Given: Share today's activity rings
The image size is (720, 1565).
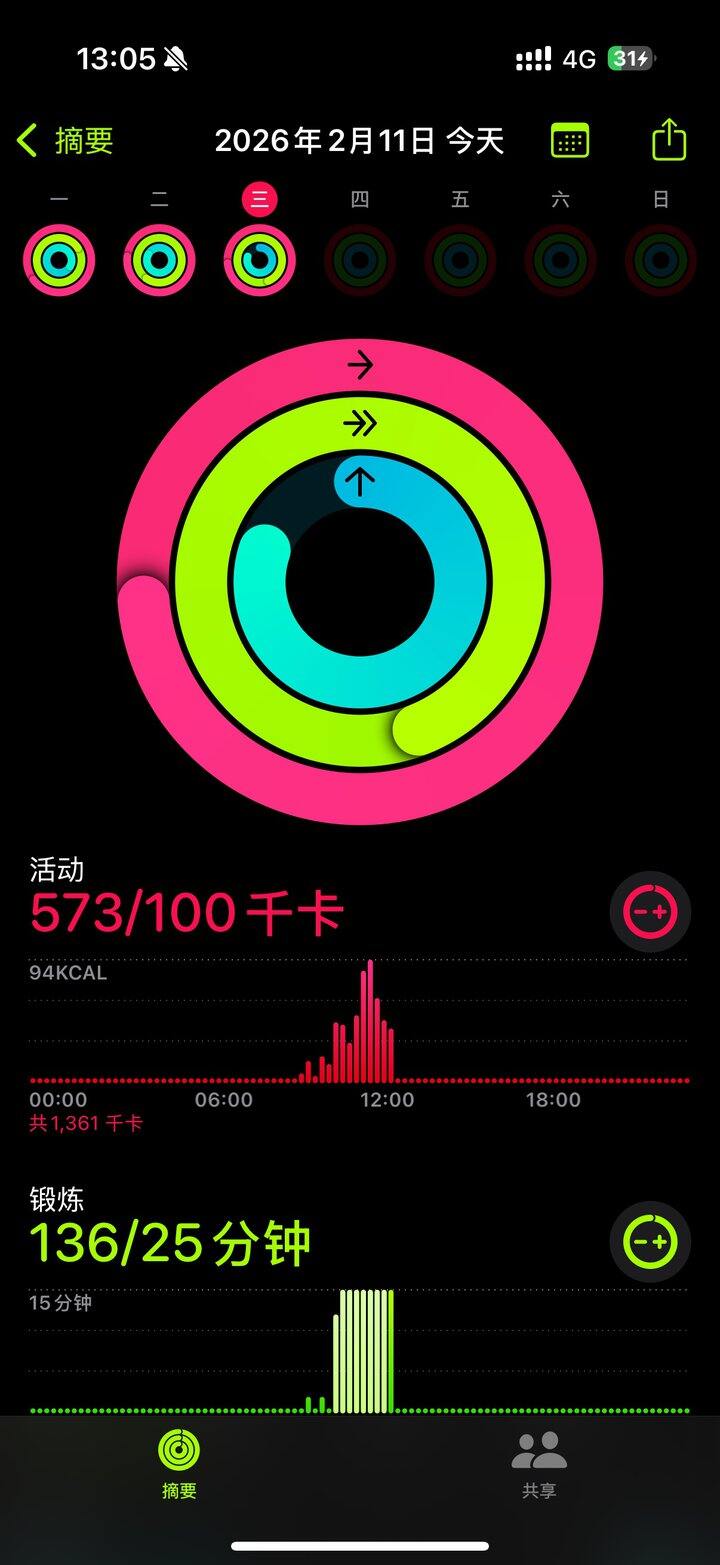Looking at the screenshot, I should coord(669,140).
